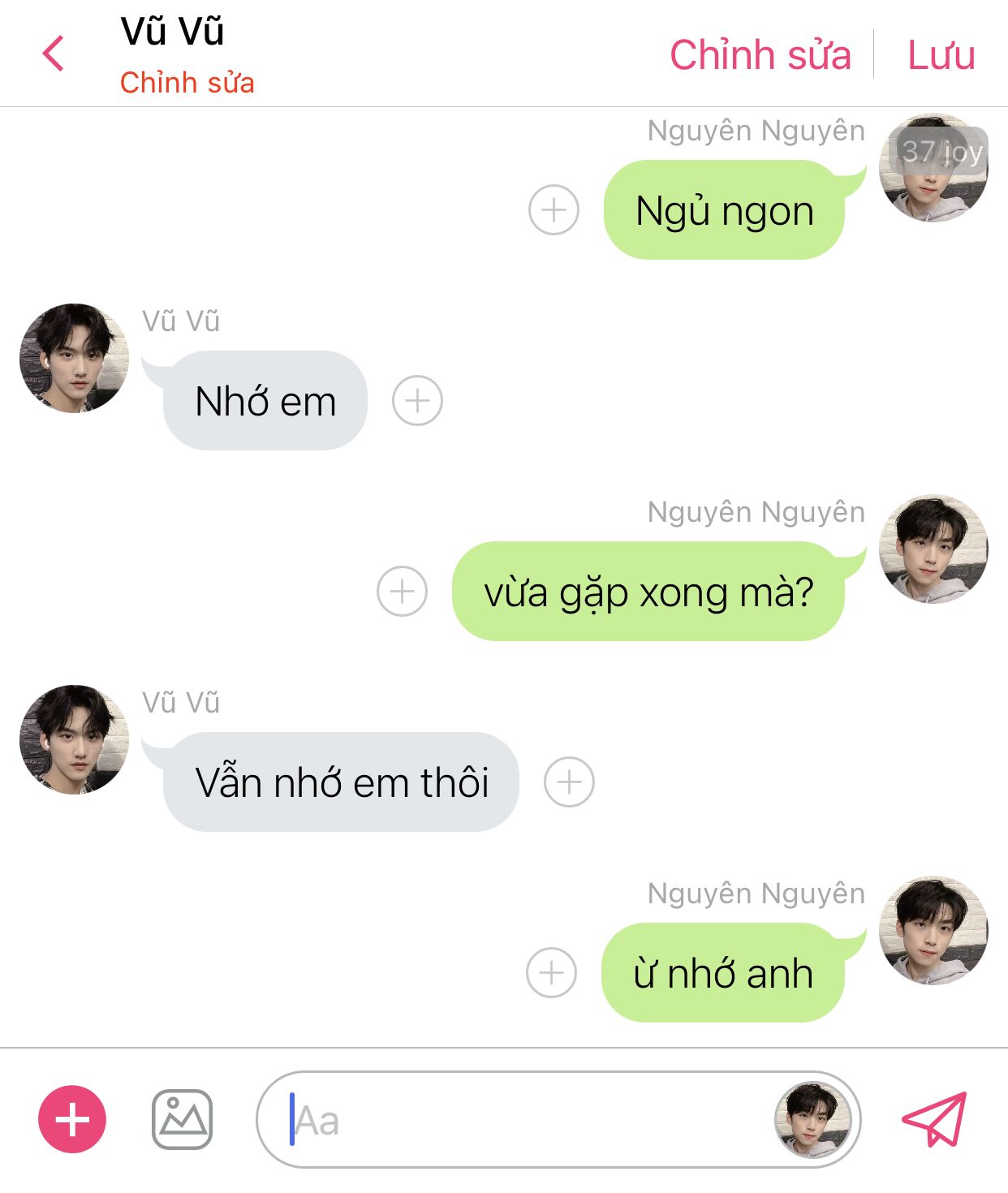This screenshot has width=1008, height=1193.
Task: Open the image picker icon
Action: [x=183, y=1119]
